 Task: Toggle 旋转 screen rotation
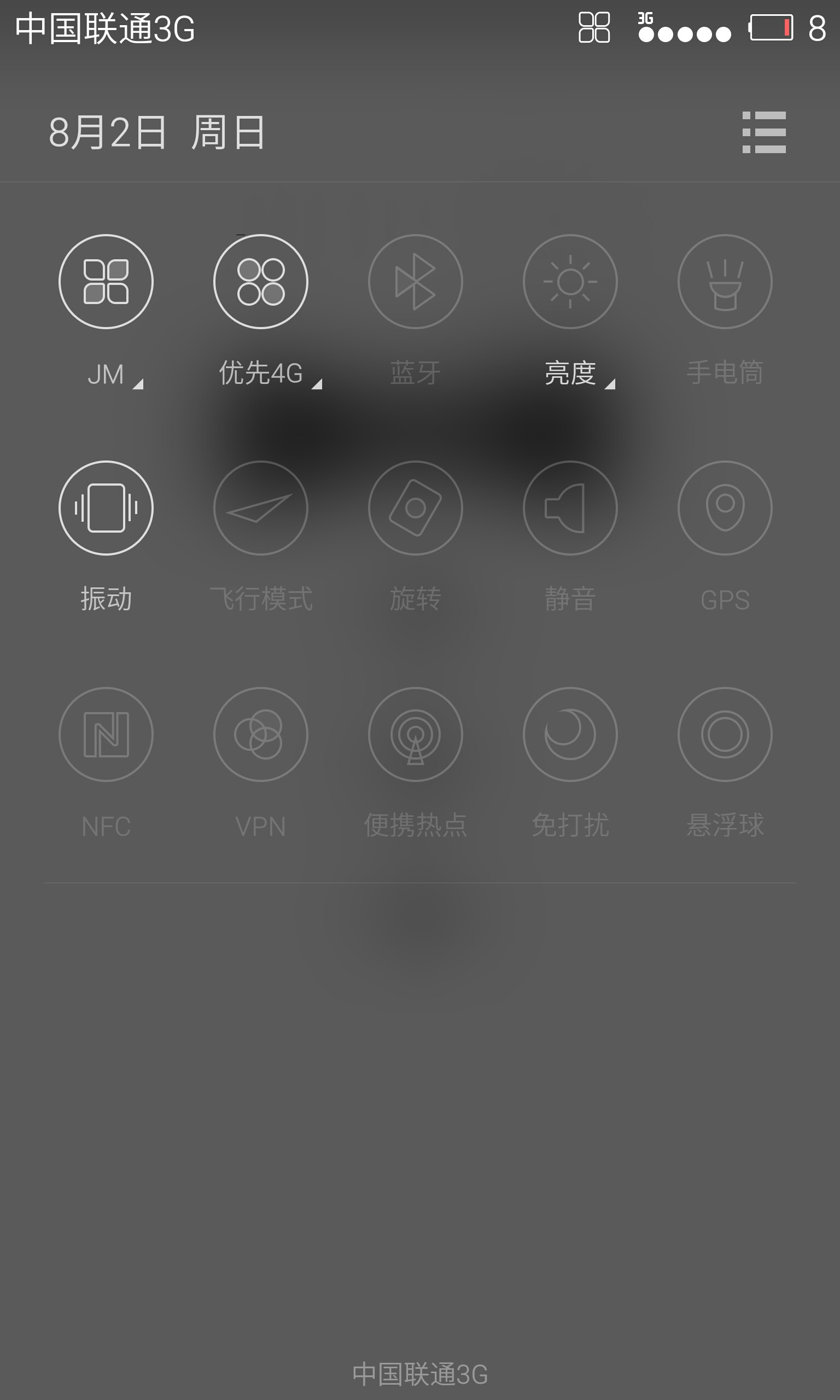coord(415,507)
